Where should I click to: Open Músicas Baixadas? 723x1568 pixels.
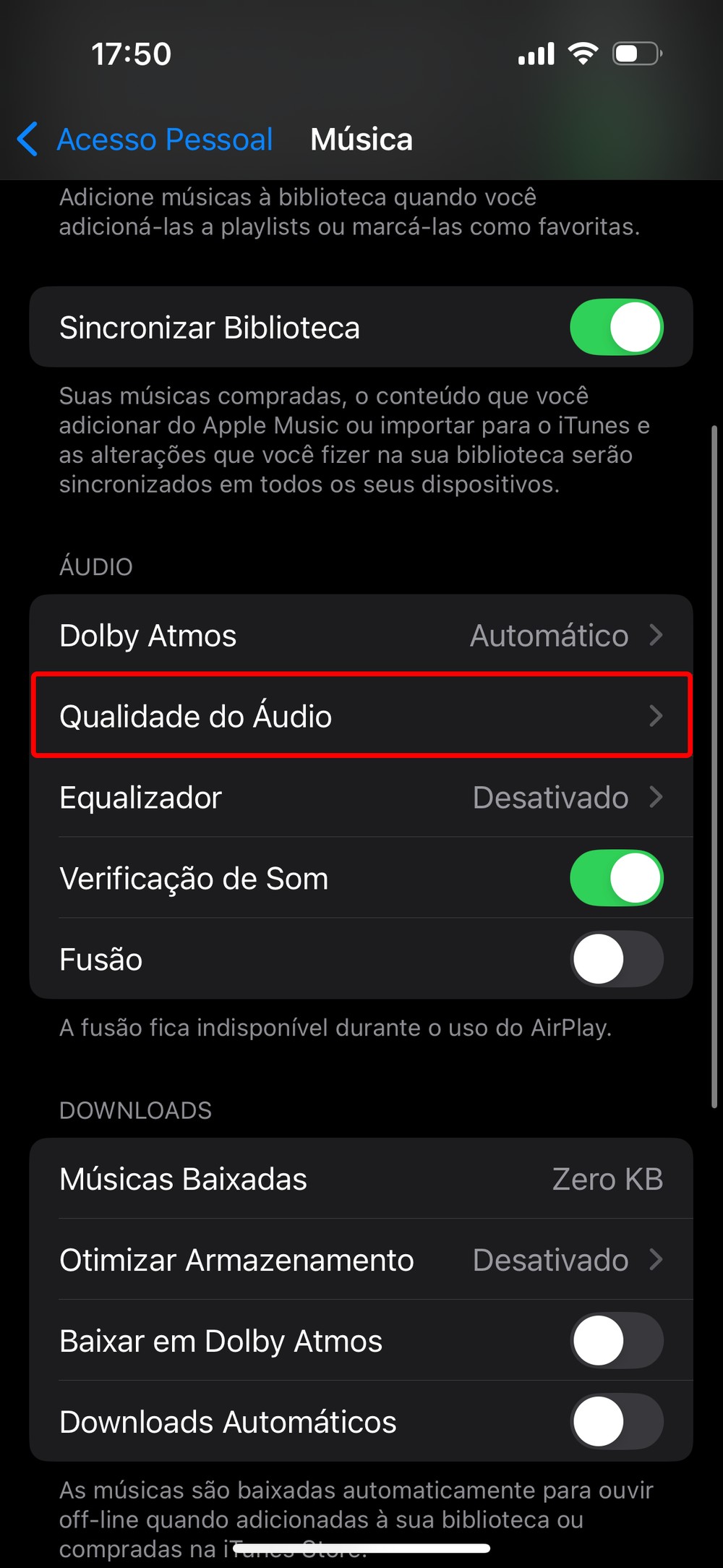[361, 1179]
